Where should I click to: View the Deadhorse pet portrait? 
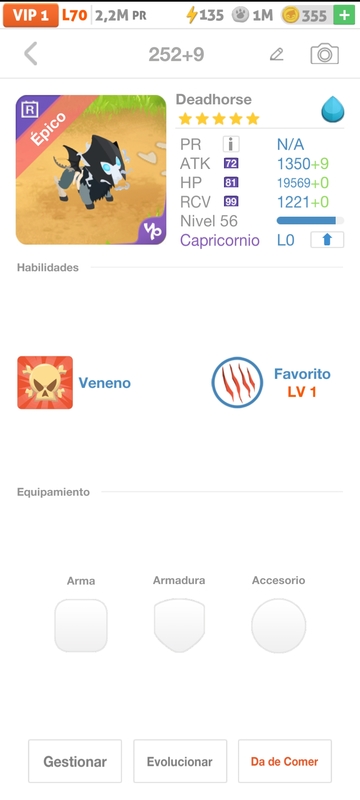pyautogui.click(x=91, y=170)
